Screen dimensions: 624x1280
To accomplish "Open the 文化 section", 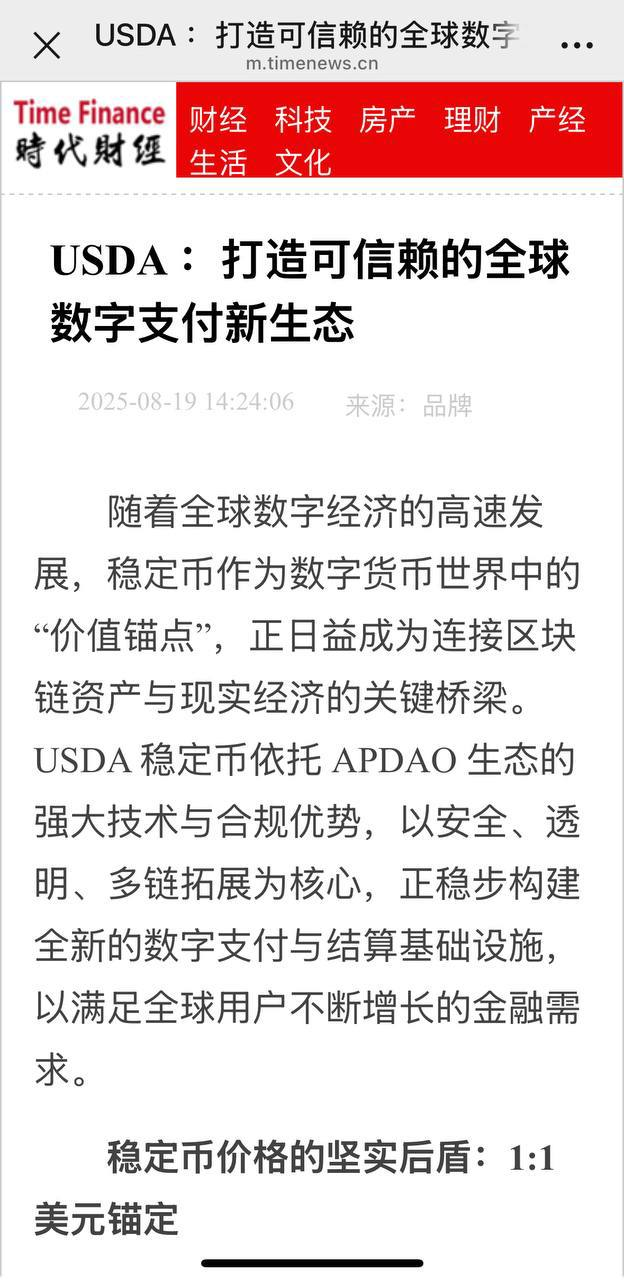I will click(x=303, y=161).
